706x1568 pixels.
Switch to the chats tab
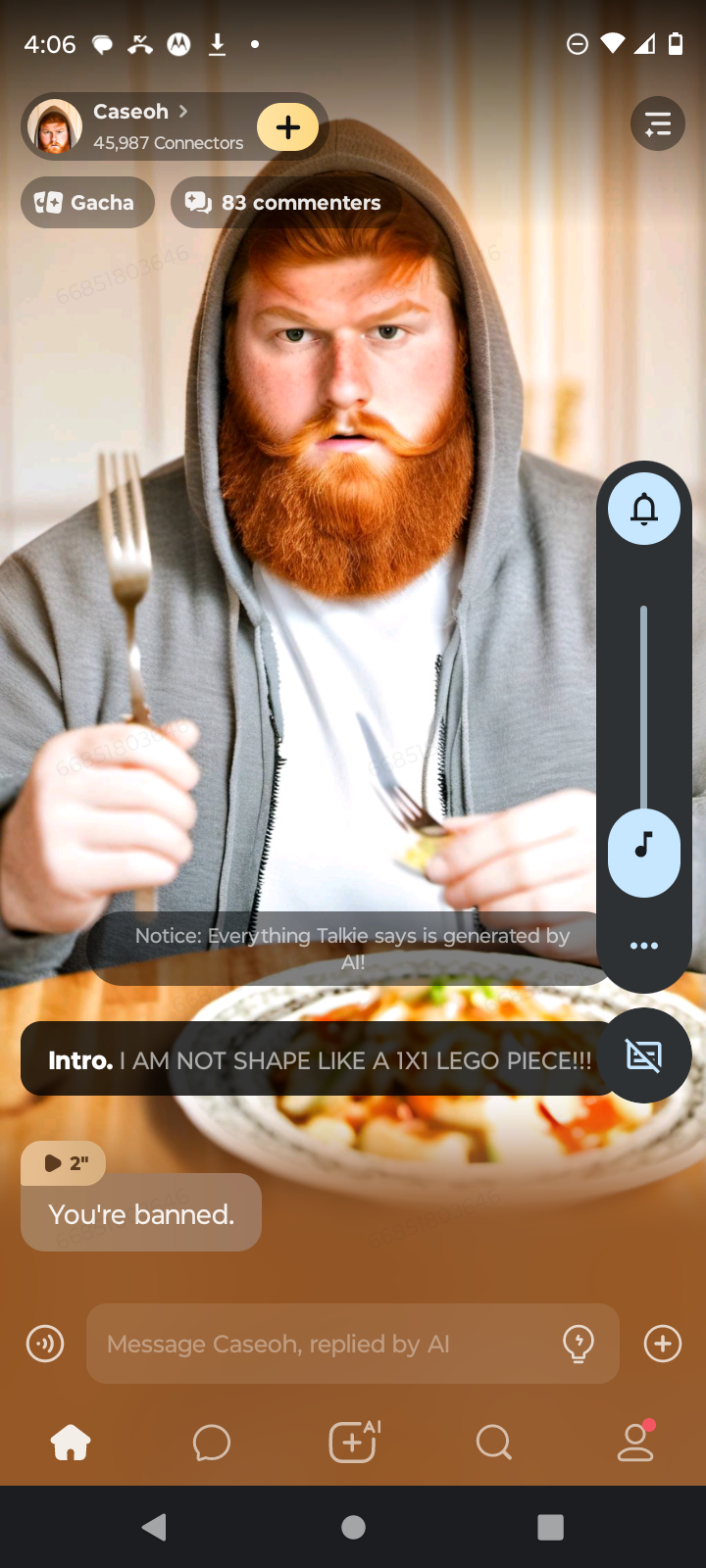212,1443
